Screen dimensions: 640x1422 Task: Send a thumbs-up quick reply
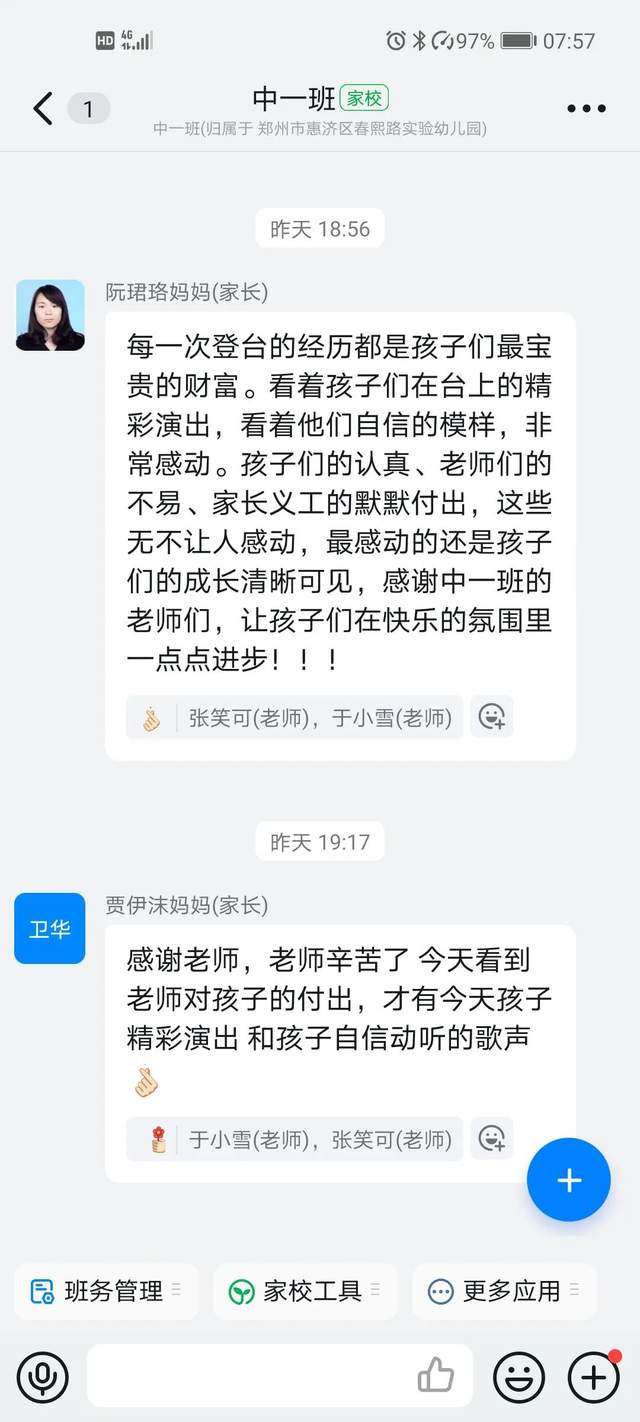(435, 1377)
